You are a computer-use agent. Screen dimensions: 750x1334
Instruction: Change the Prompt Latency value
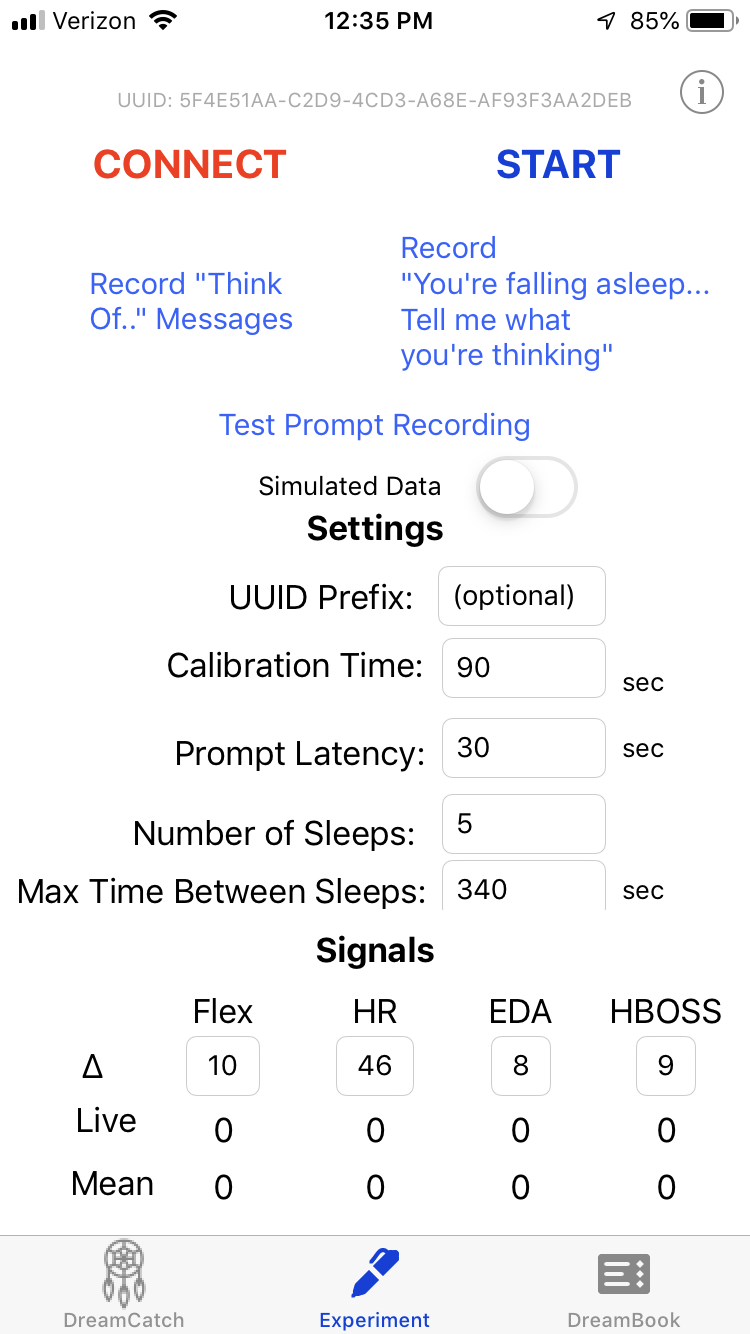click(x=524, y=748)
